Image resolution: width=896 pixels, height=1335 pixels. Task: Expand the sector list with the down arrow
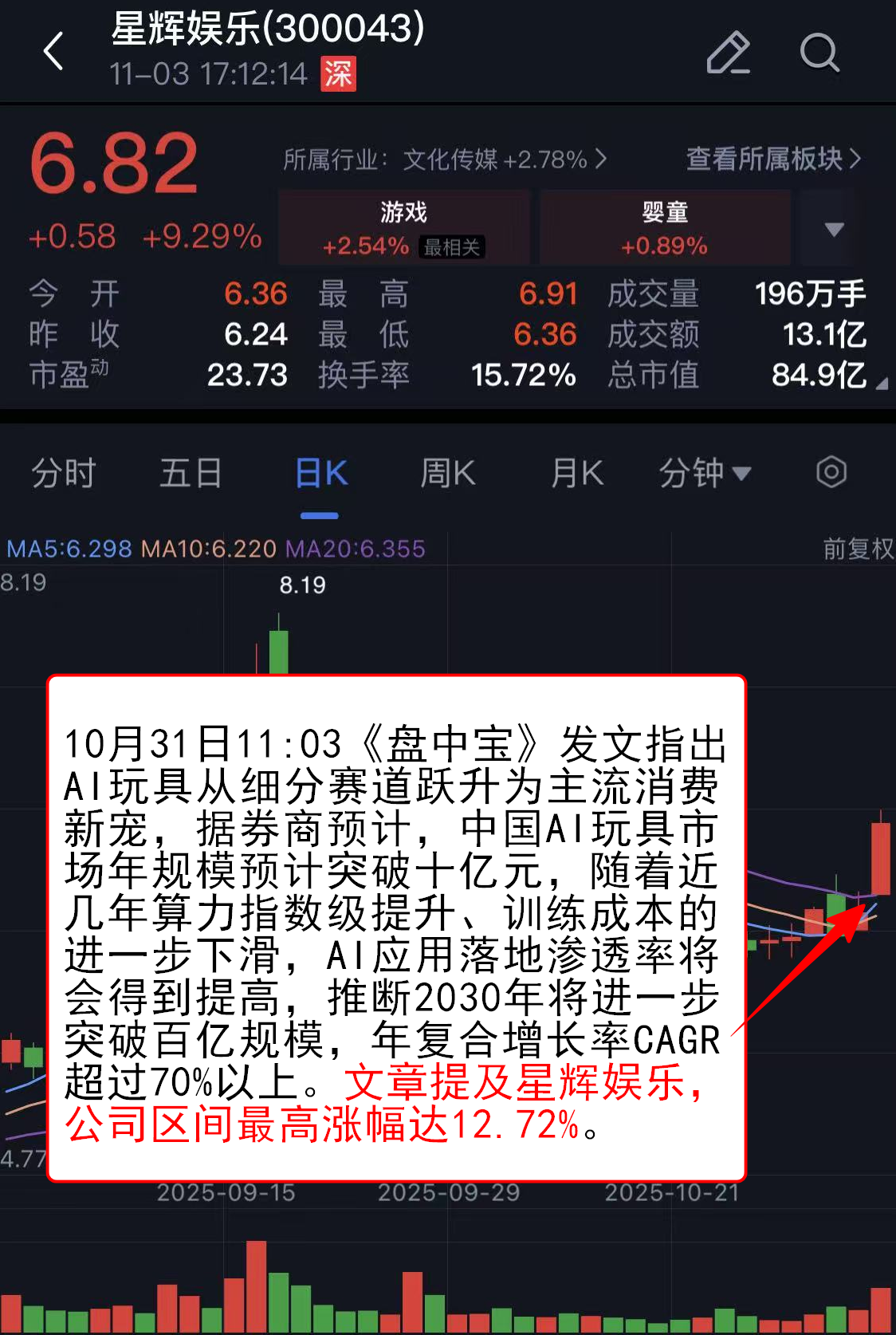(834, 230)
